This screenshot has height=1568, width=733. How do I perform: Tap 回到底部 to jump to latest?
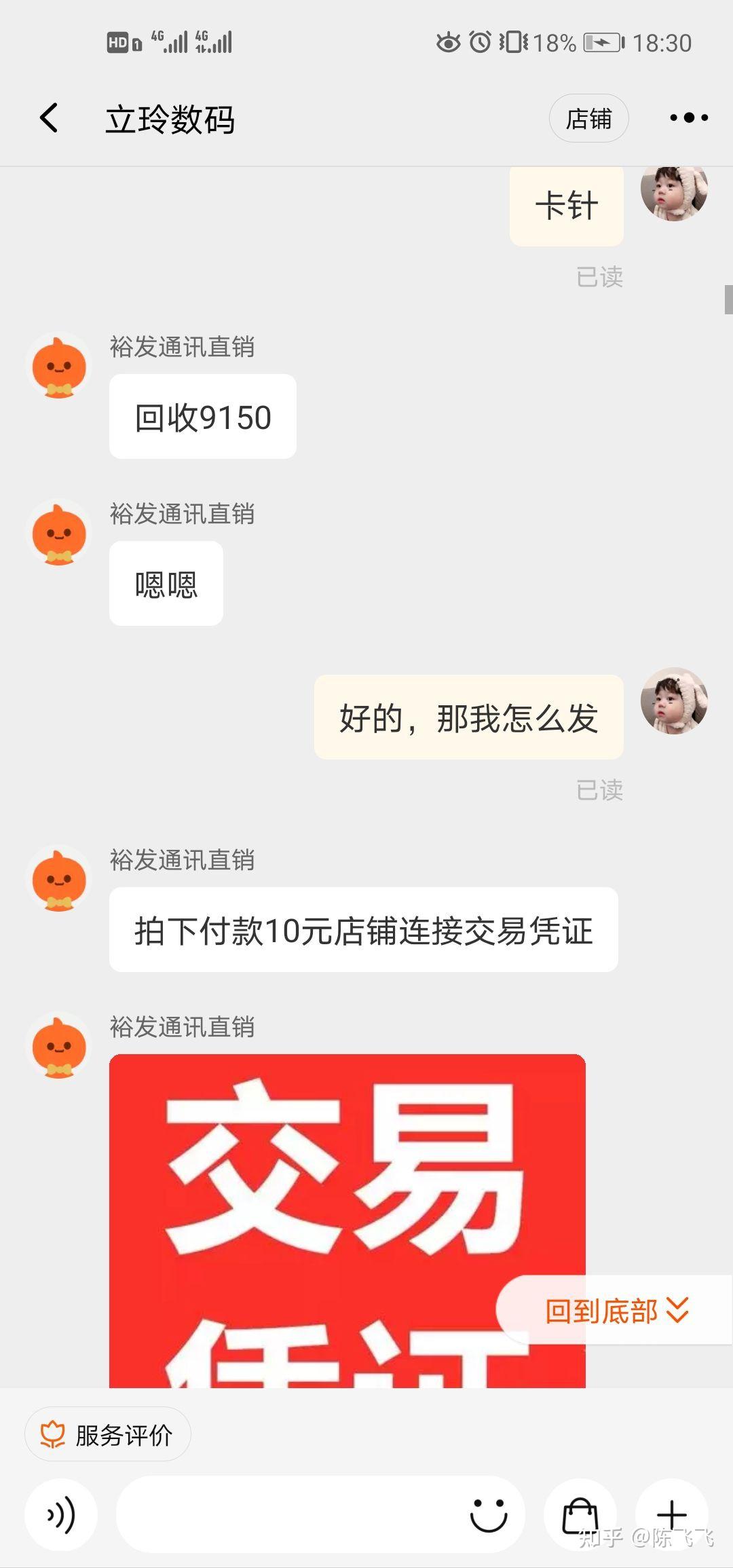[616, 1310]
